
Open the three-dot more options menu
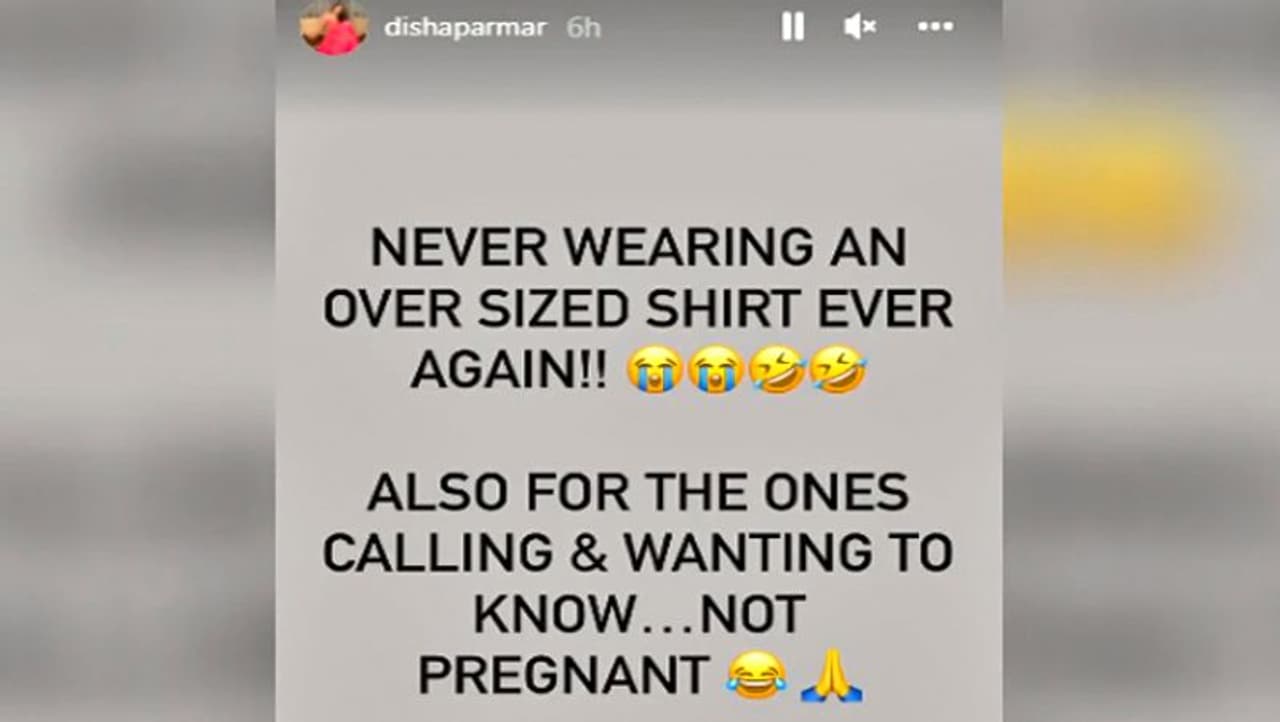click(x=935, y=27)
